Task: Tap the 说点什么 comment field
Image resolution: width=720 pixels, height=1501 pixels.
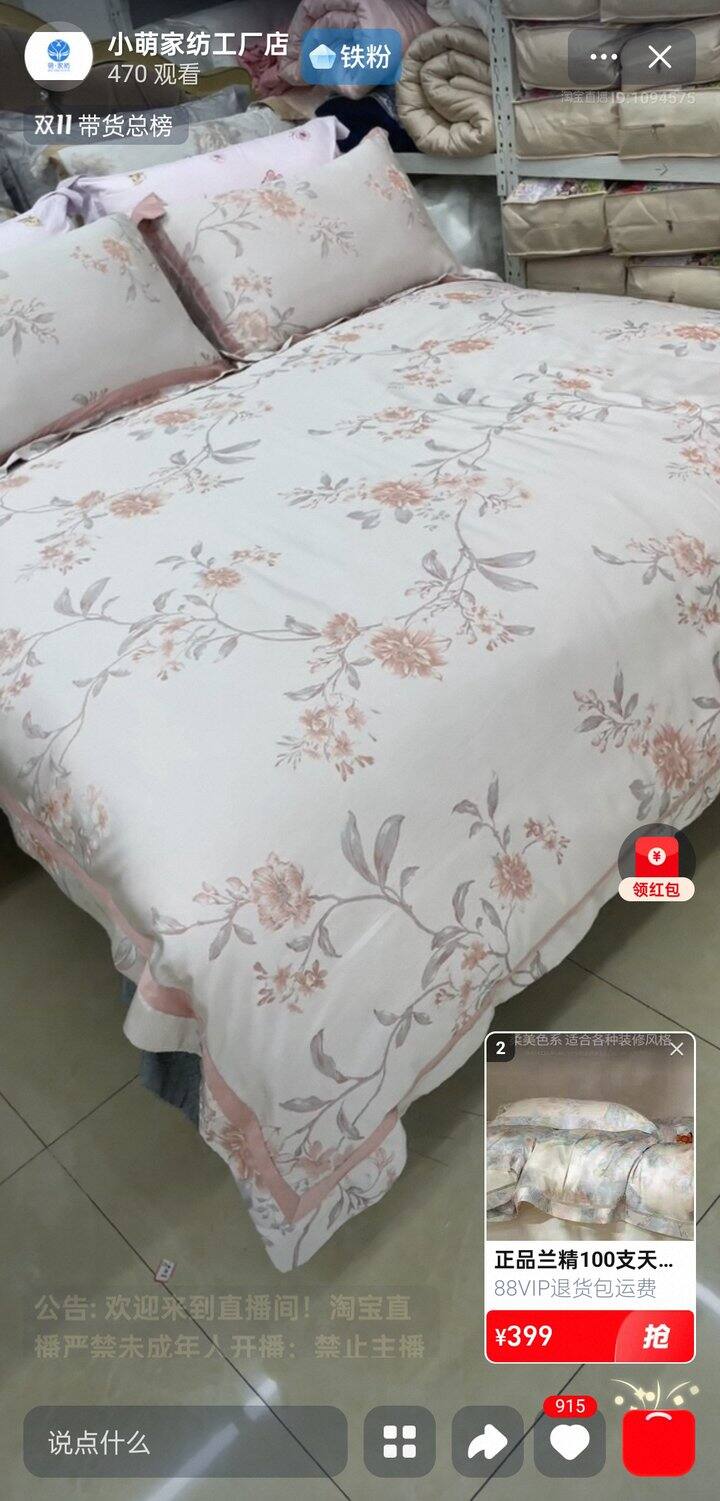Action: coord(185,1442)
